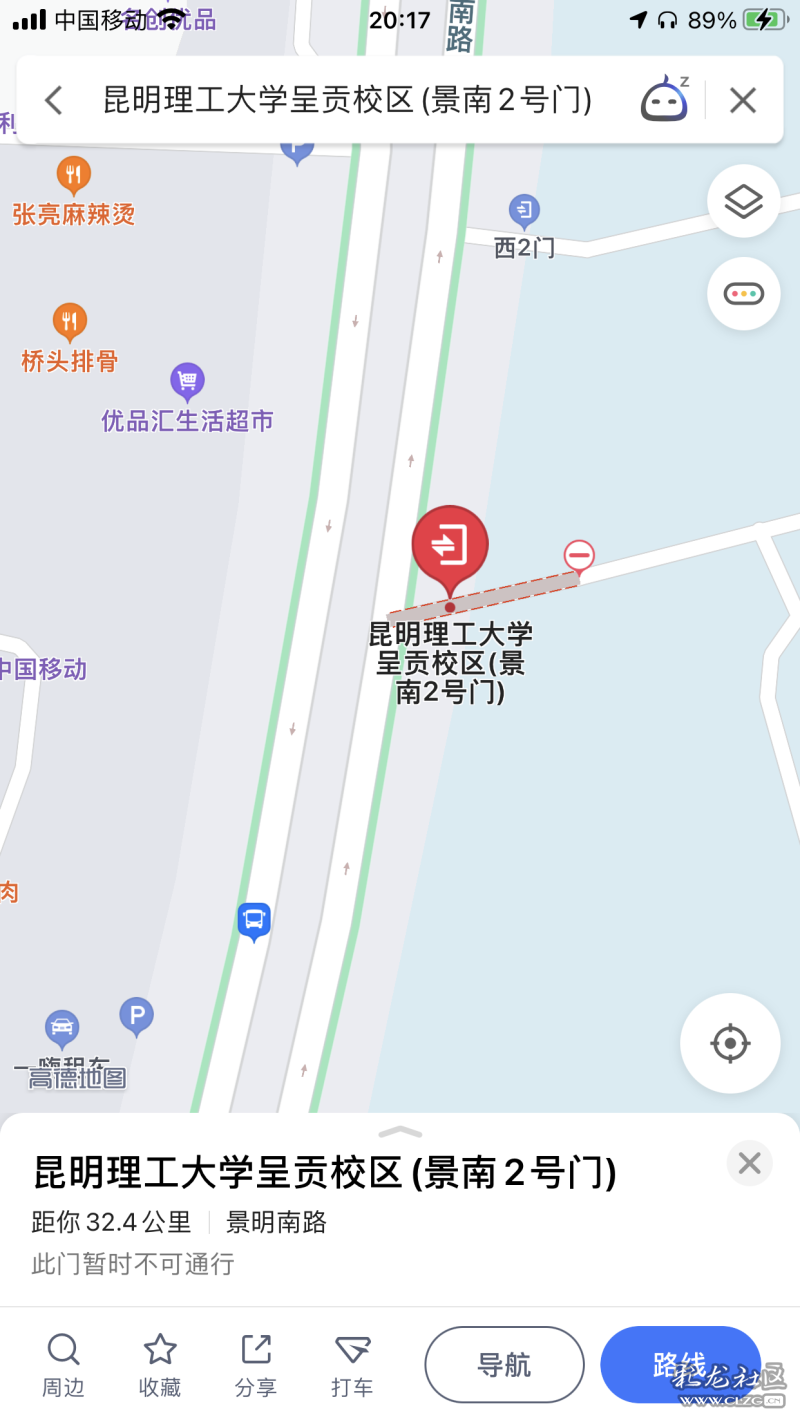Screen dimensions: 800x1422
Task: Select the 桥头排骨 restaurant marker
Action: tap(69, 322)
